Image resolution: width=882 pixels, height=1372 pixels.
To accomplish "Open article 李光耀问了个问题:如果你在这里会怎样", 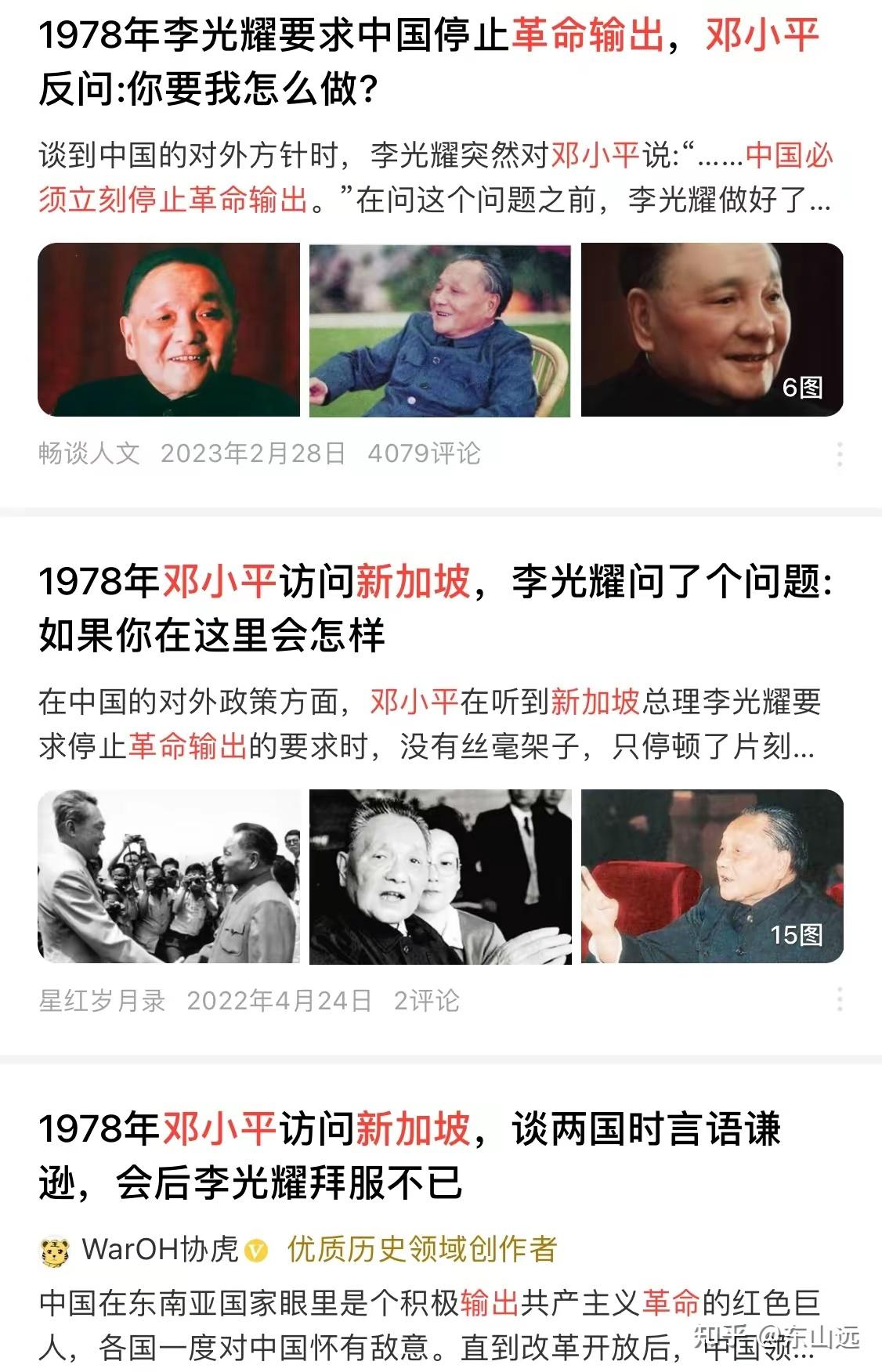I will 435,608.
